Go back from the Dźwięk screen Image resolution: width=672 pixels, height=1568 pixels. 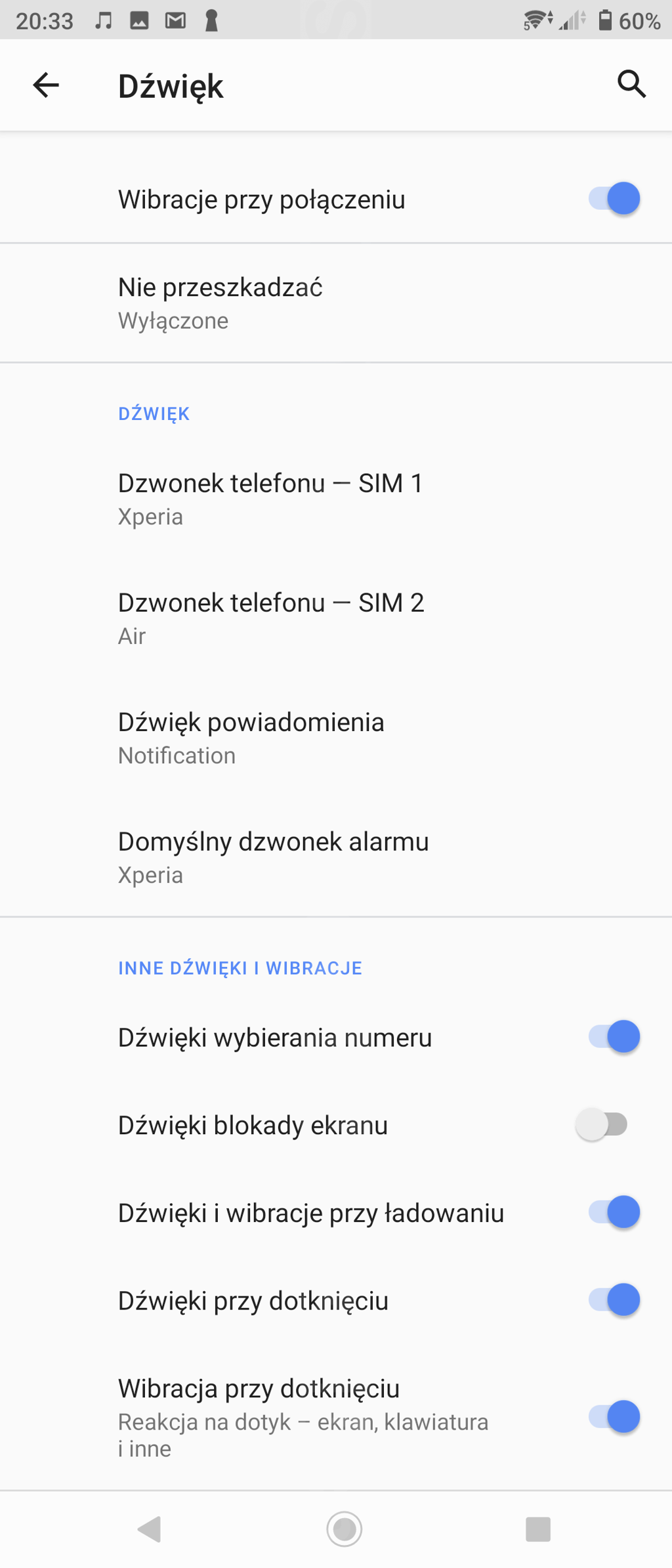pos(46,85)
